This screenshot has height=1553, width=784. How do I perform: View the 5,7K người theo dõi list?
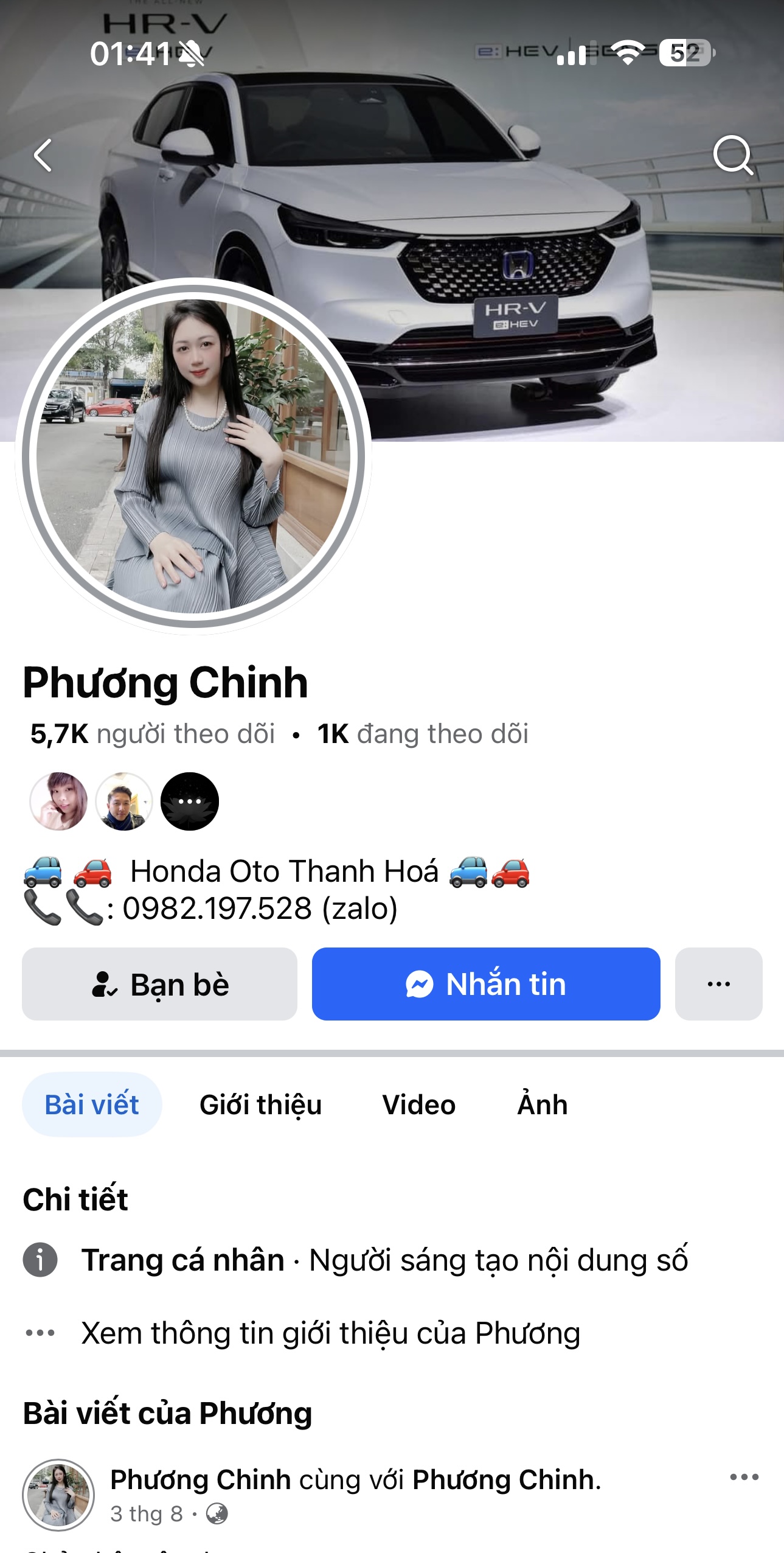point(153,734)
